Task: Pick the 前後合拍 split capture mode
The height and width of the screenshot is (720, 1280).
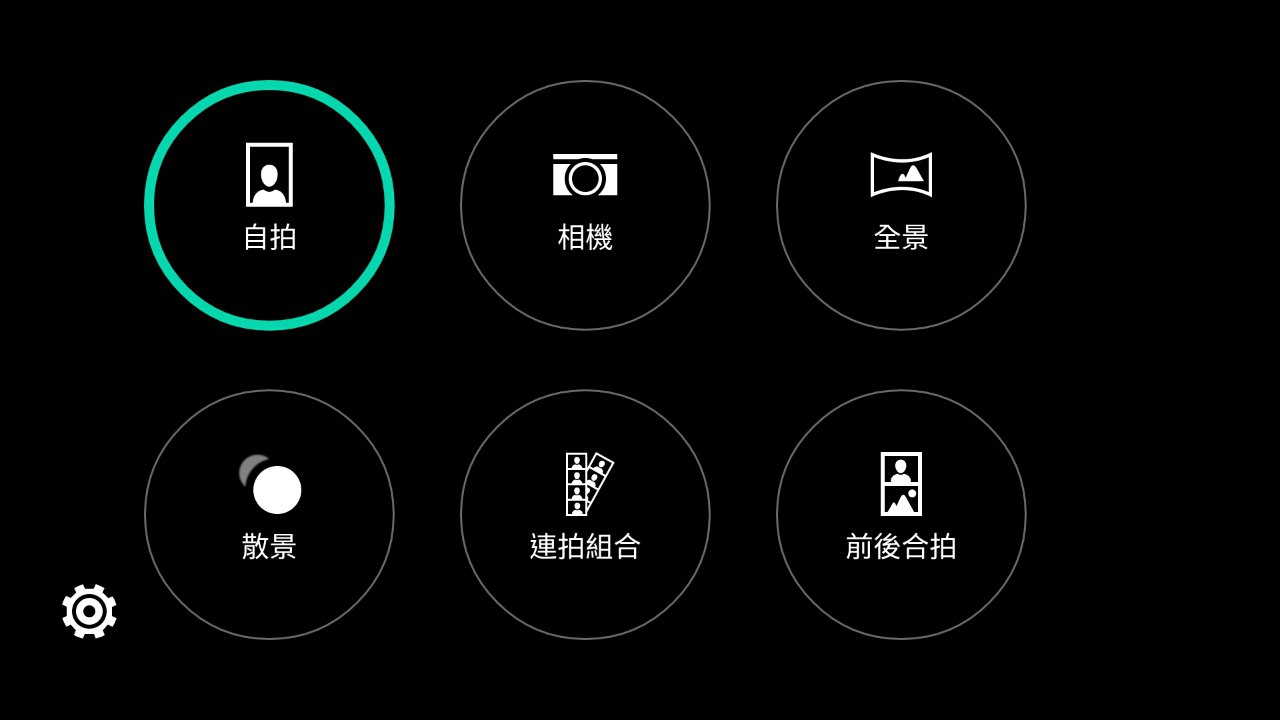Action: pos(901,514)
